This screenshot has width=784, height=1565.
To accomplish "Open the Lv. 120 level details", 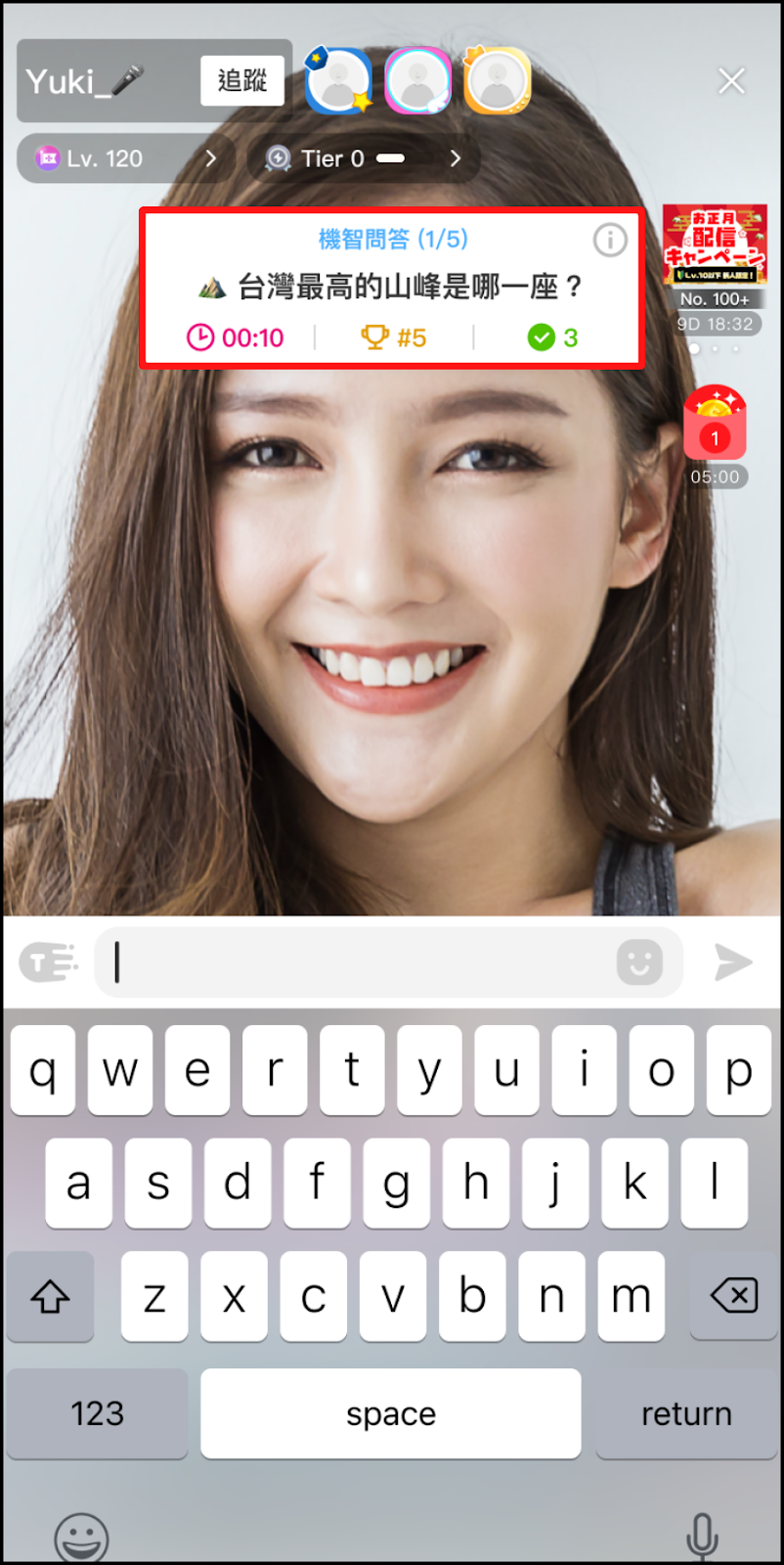I will [125, 158].
